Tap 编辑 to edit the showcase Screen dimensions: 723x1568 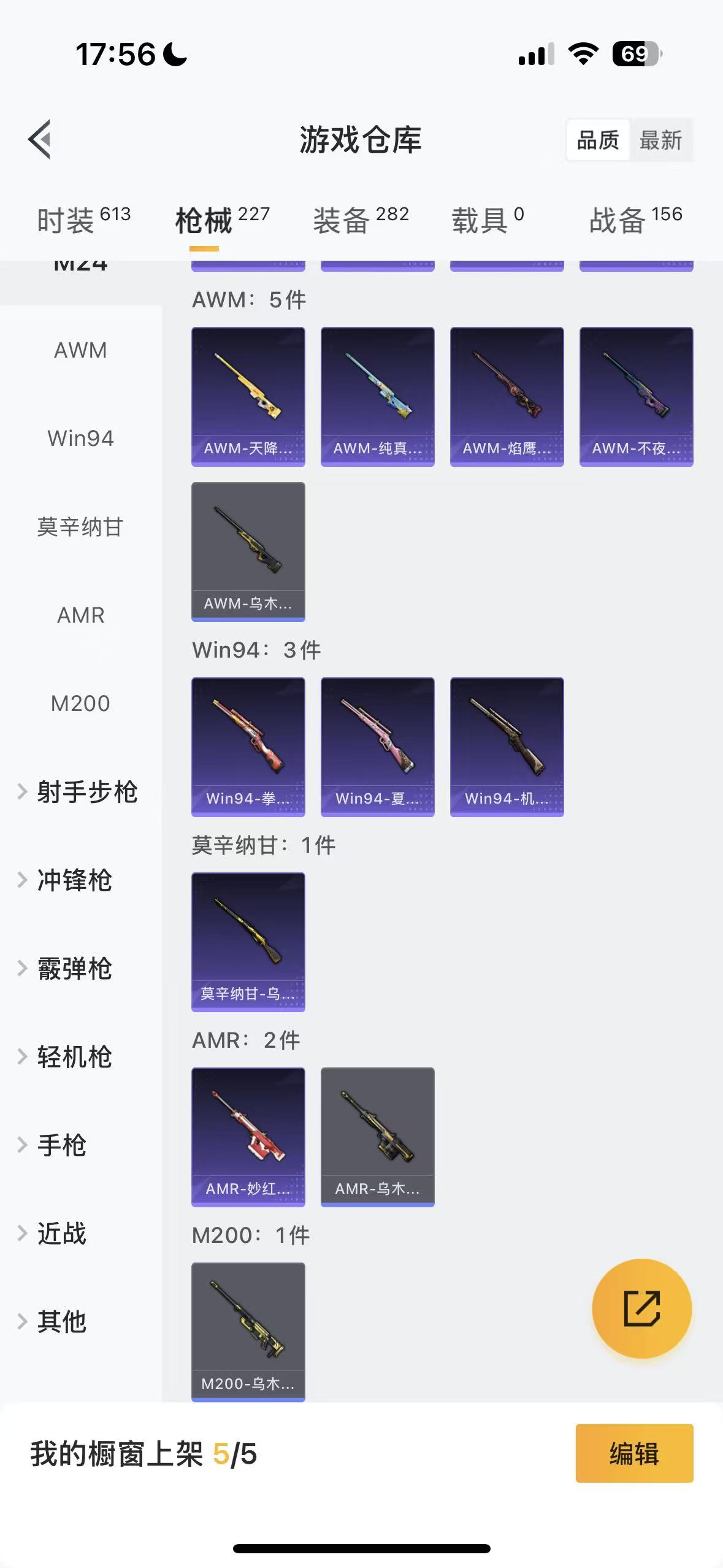(634, 1453)
